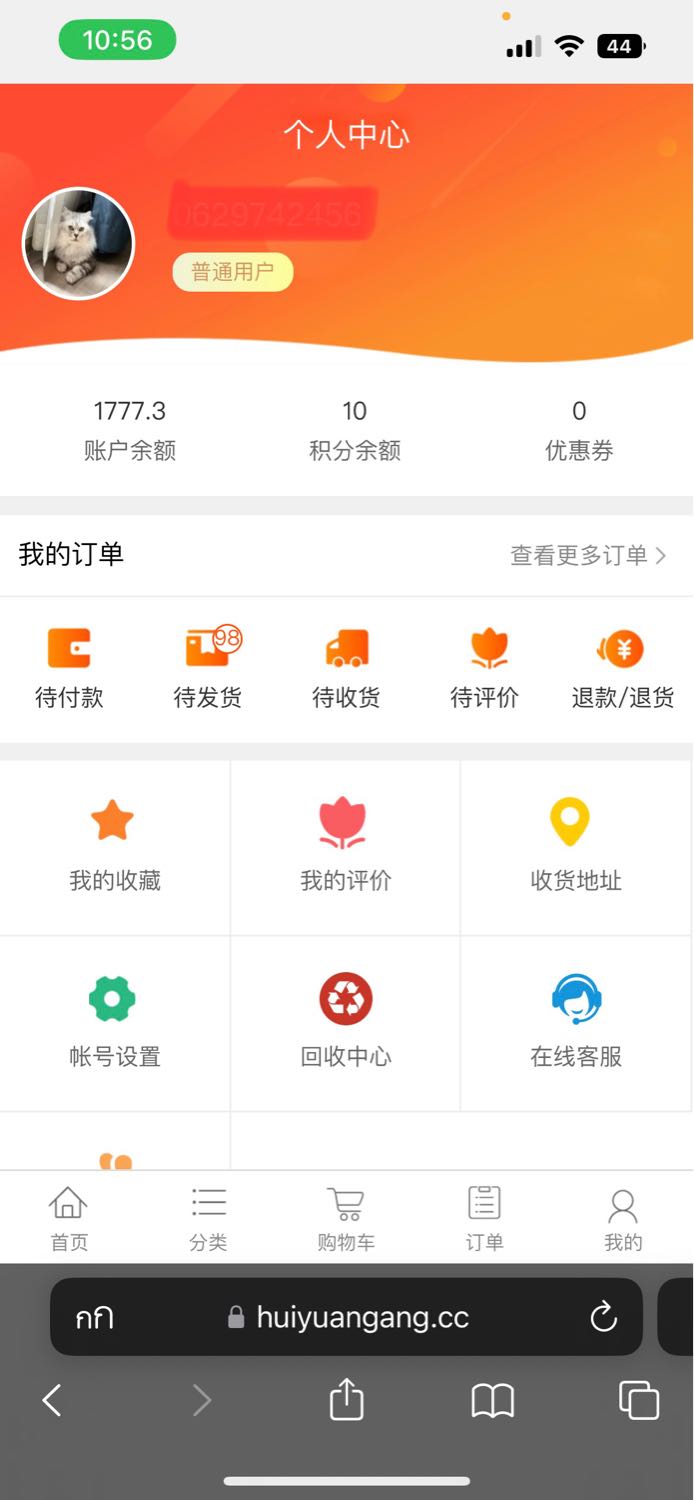Open 待评价 orders
This screenshot has height=1500, width=694.
tap(485, 667)
